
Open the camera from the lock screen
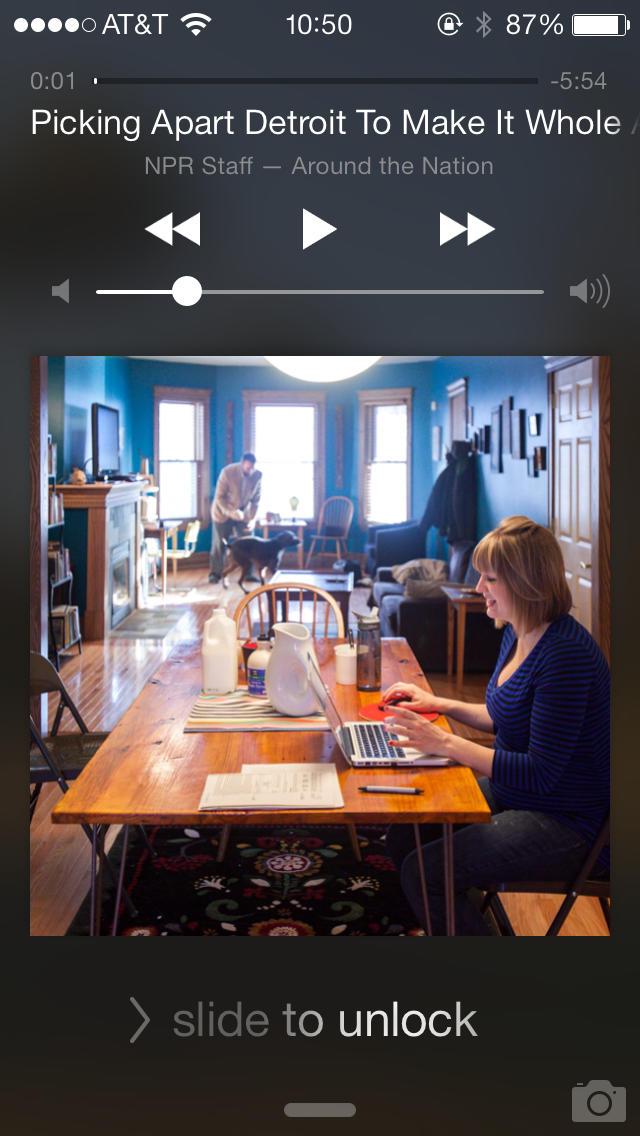click(599, 1101)
